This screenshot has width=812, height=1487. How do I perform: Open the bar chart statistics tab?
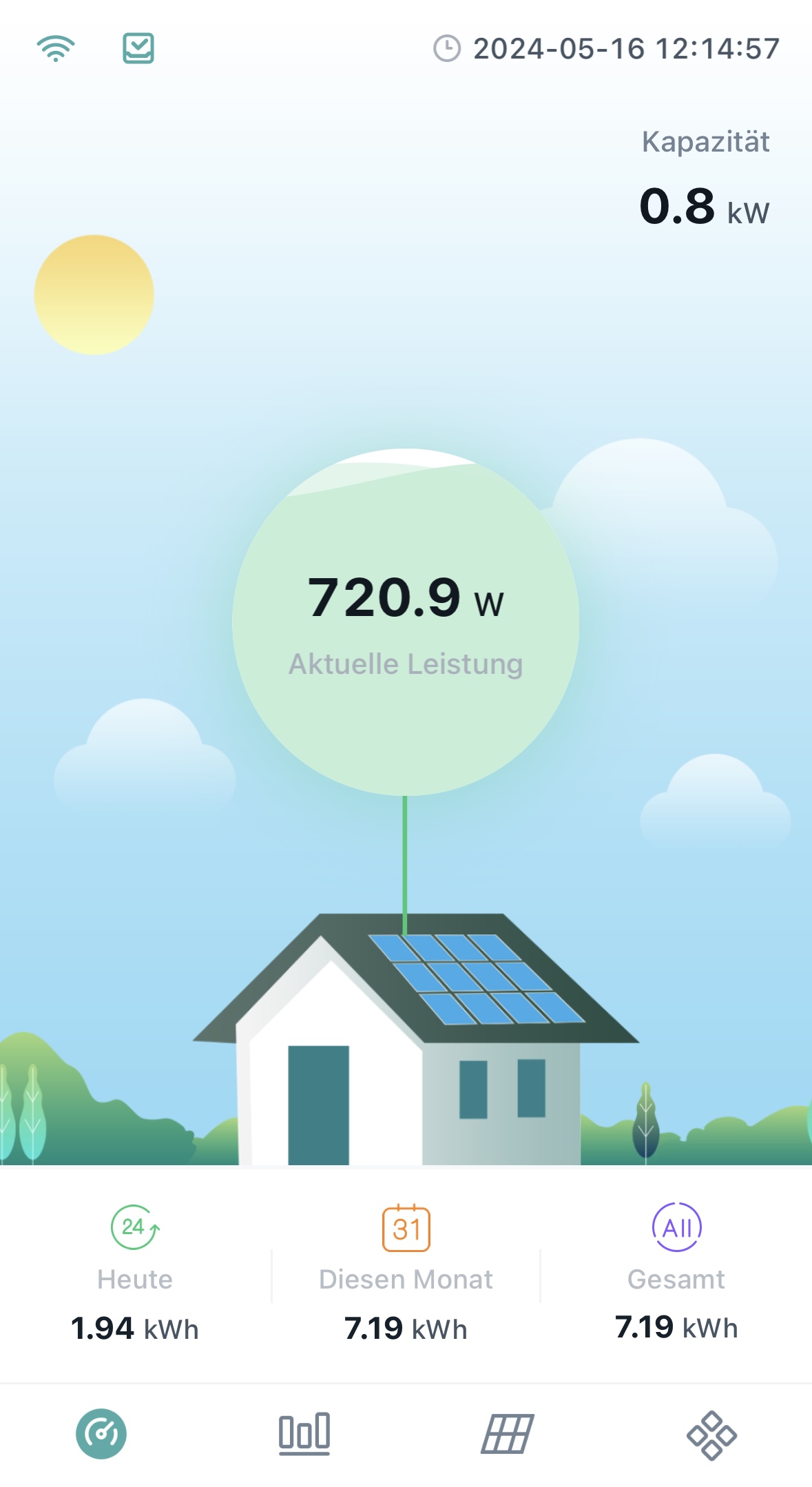click(x=304, y=1434)
